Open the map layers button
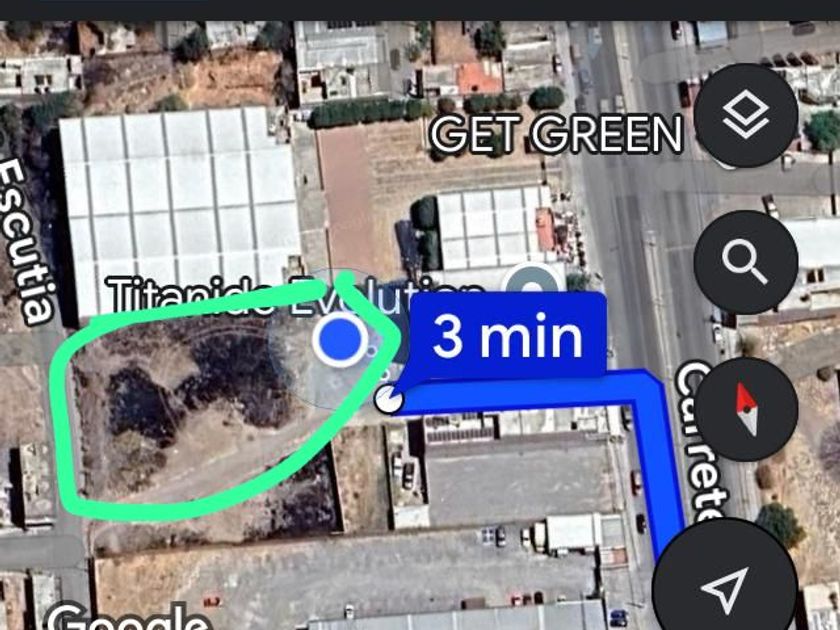The height and width of the screenshot is (630, 840). pos(745,117)
